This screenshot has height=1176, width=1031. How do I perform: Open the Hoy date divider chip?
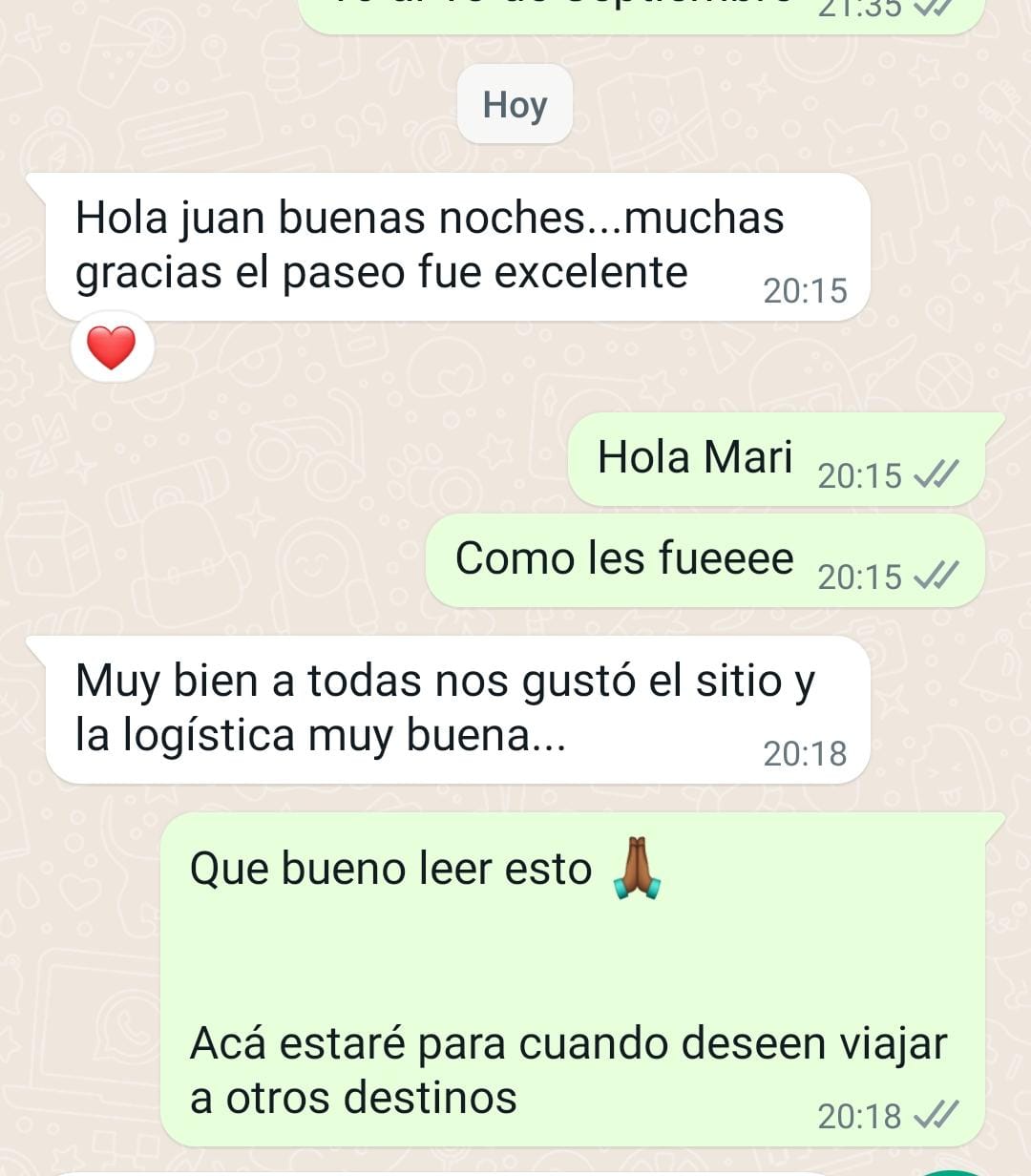pyautogui.click(x=515, y=105)
